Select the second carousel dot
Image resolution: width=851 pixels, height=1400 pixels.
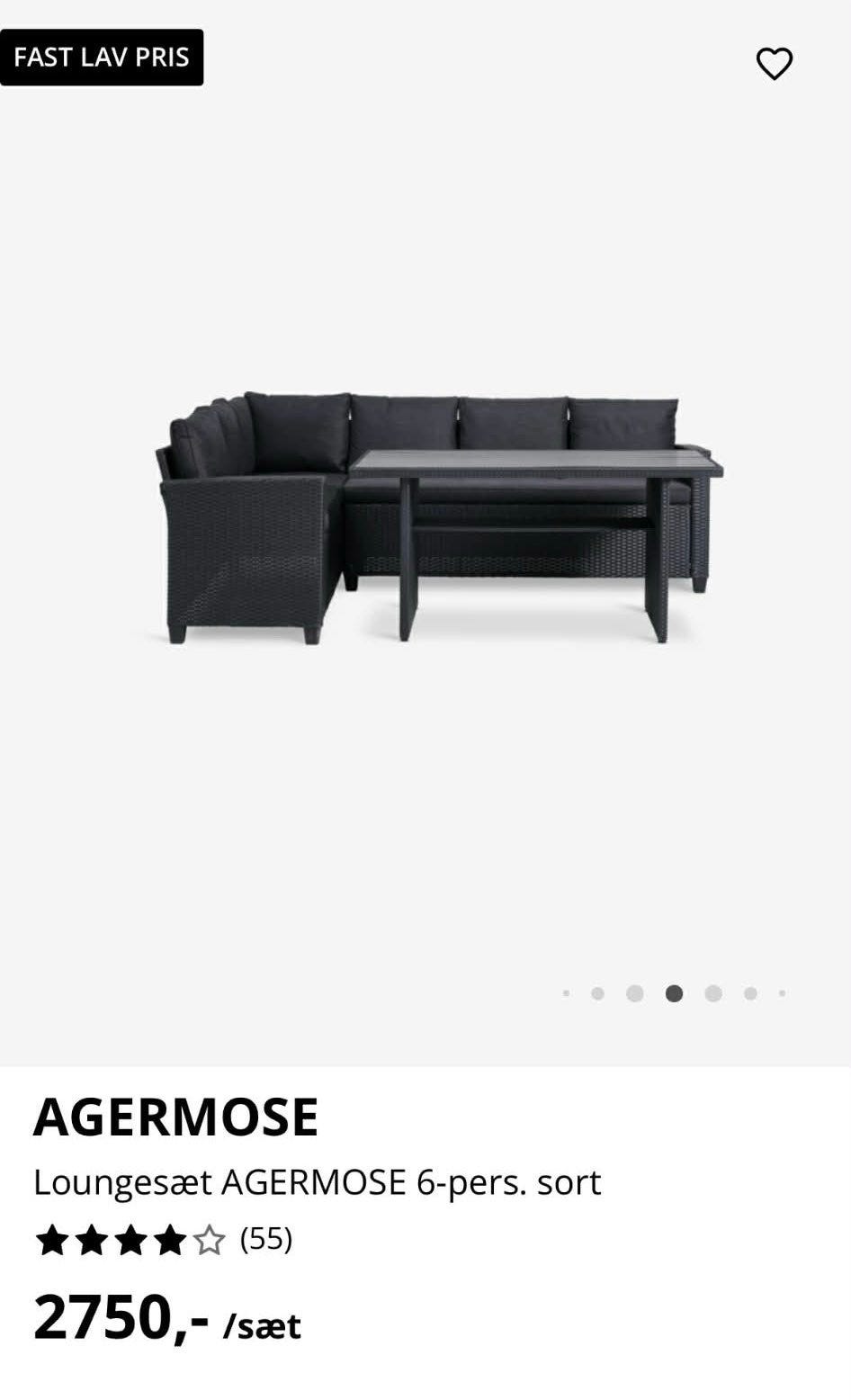(x=599, y=992)
